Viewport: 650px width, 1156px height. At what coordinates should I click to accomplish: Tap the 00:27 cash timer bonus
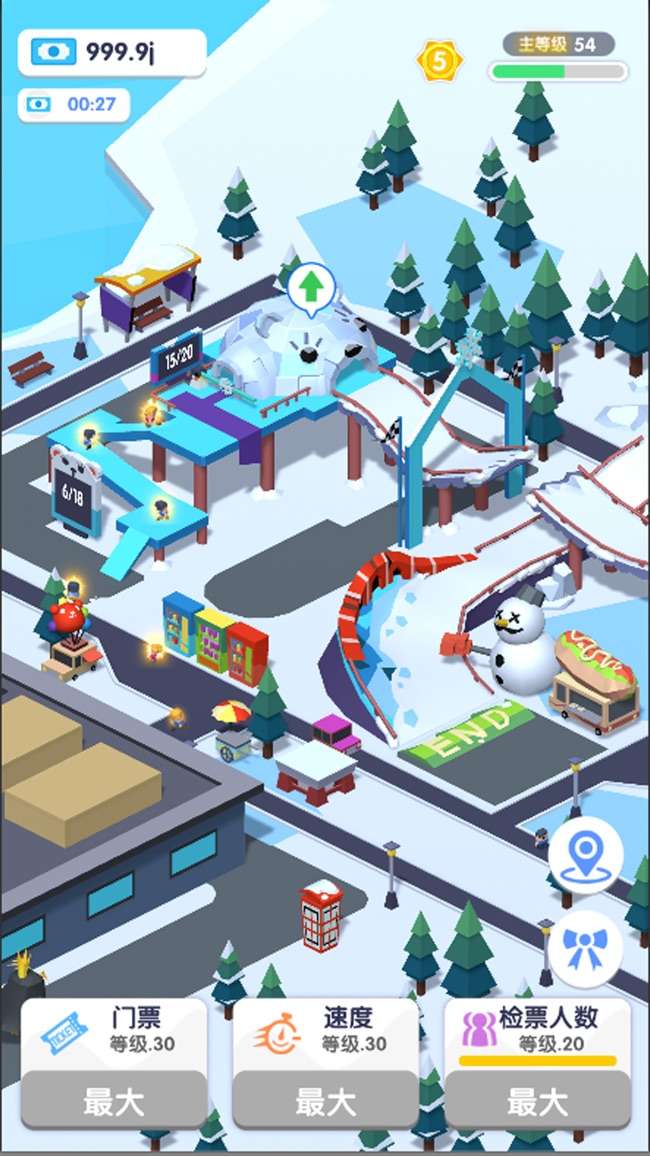[x=74, y=104]
